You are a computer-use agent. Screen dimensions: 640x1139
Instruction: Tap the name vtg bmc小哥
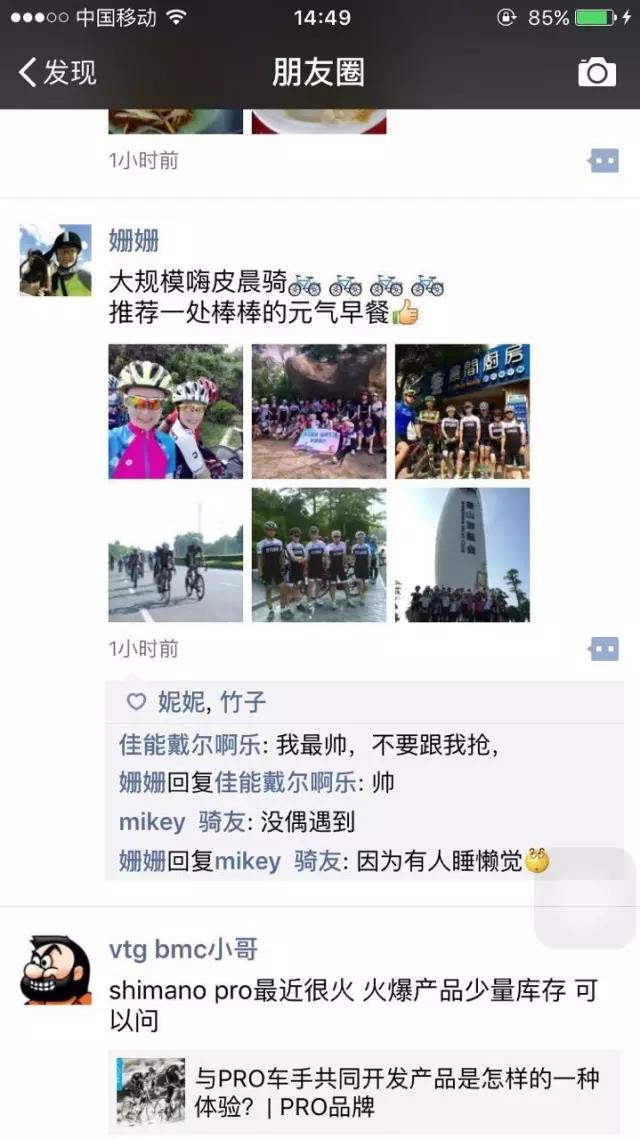click(x=183, y=950)
